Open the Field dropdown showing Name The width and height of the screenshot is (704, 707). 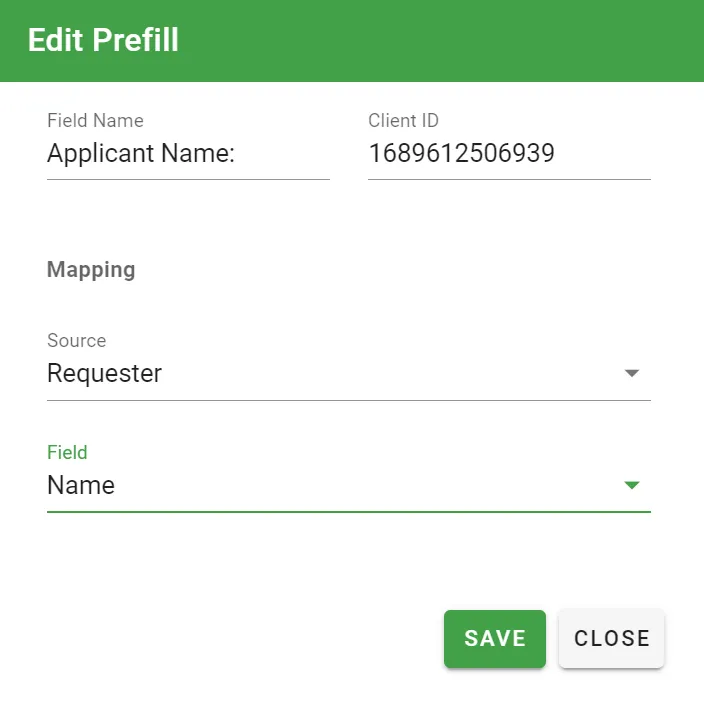pyautogui.click(x=348, y=486)
